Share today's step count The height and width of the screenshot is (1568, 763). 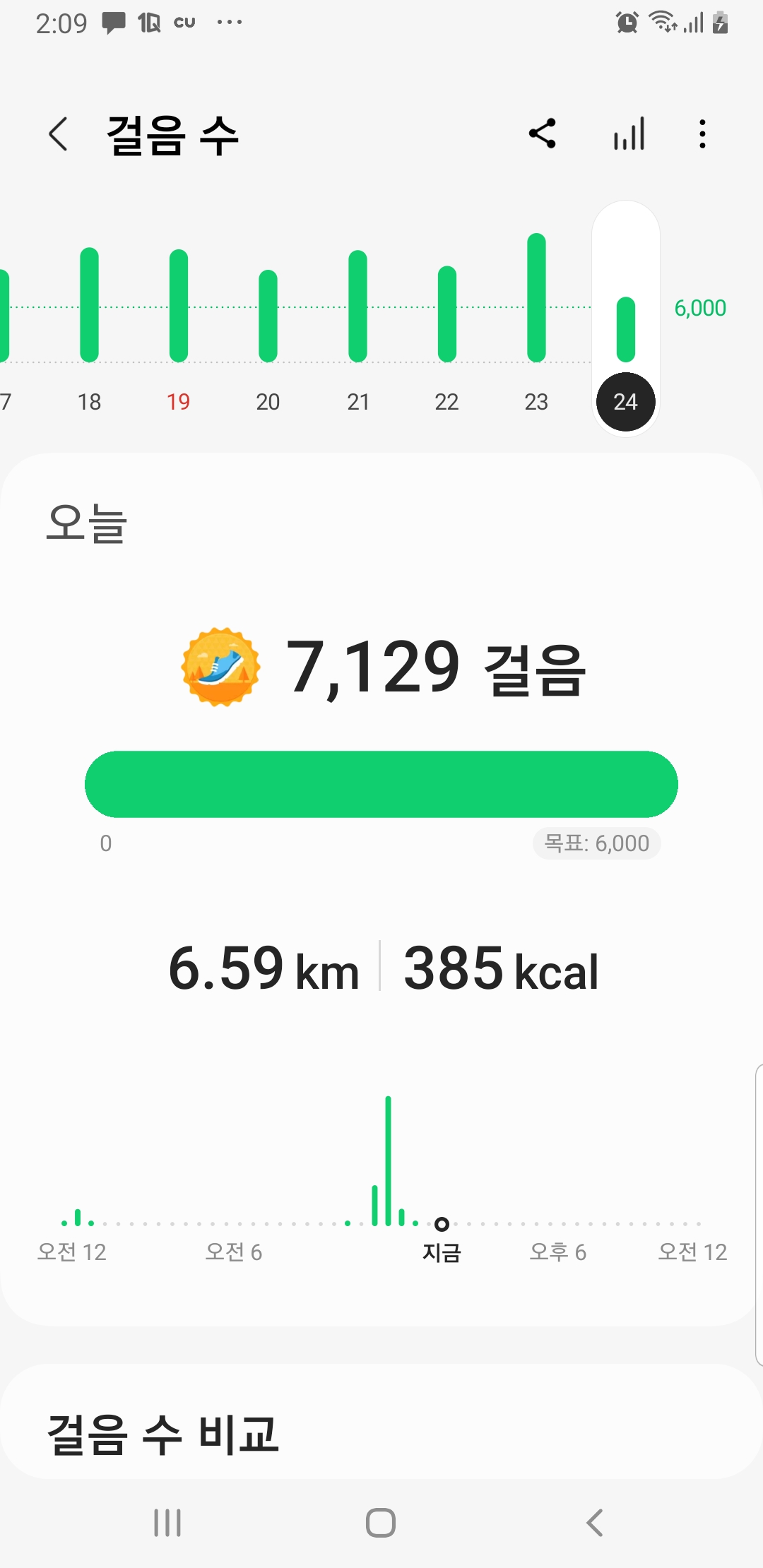tap(543, 133)
